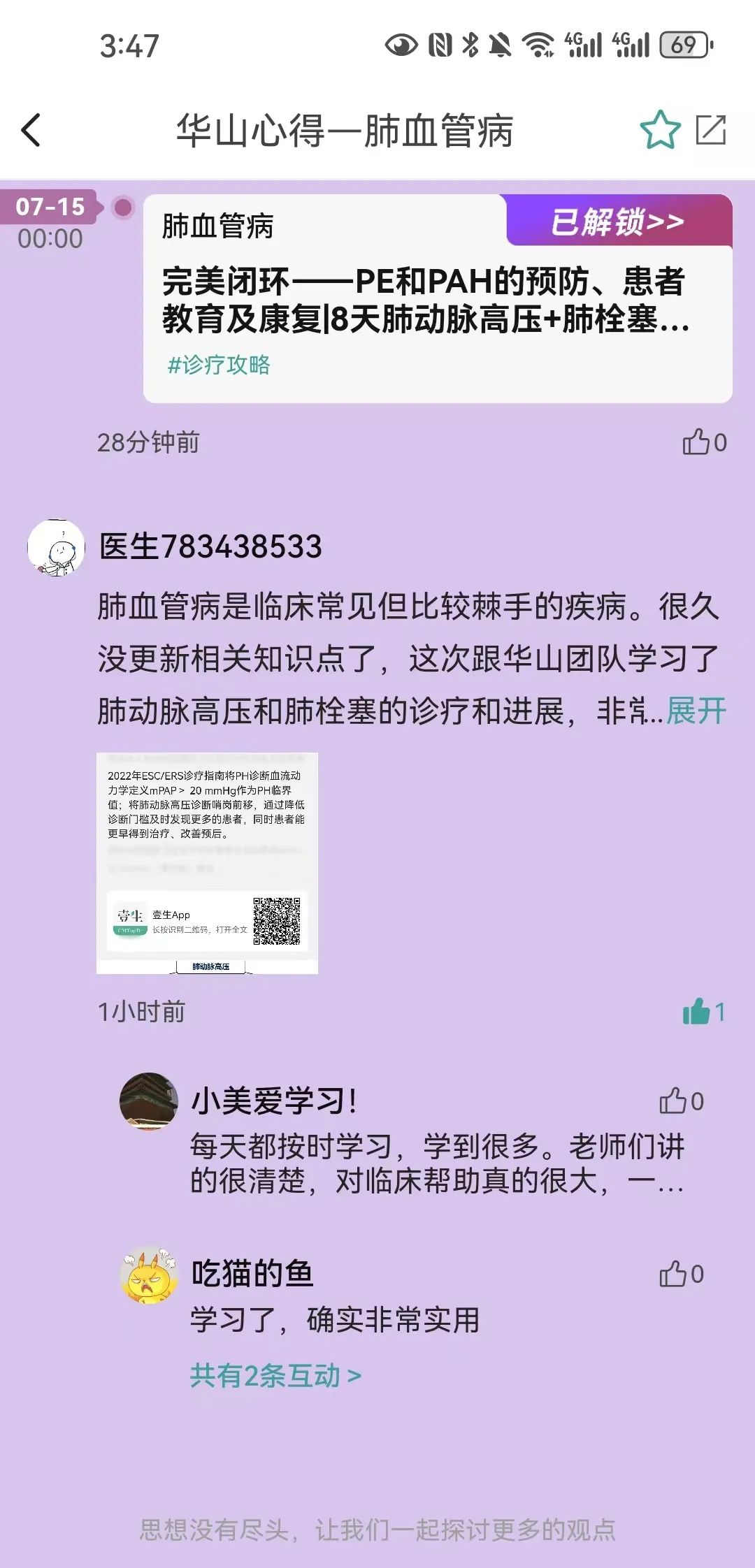The image size is (755, 1568).
Task: Expand the full post with 展开
Action: (696, 711)
